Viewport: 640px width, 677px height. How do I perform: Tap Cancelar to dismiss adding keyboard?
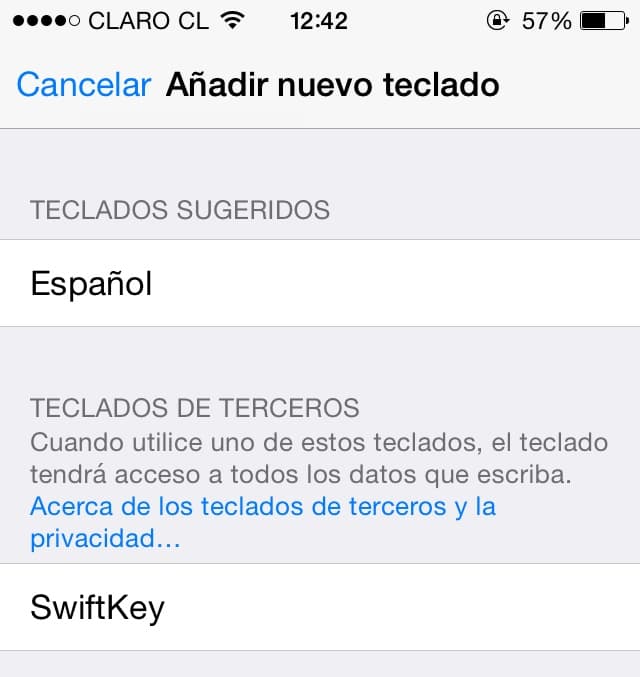point(84,85)
